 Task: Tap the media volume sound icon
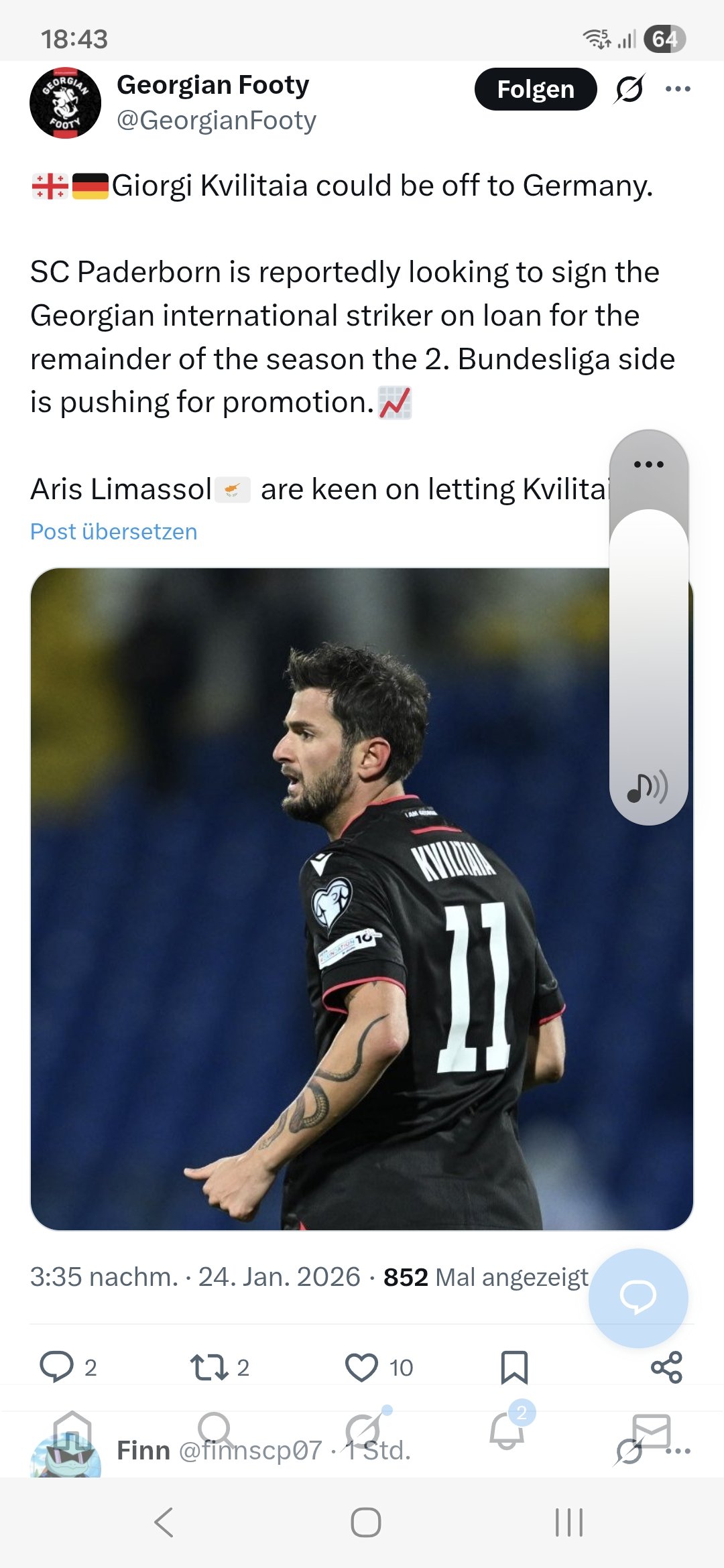(x=647, y=788)
